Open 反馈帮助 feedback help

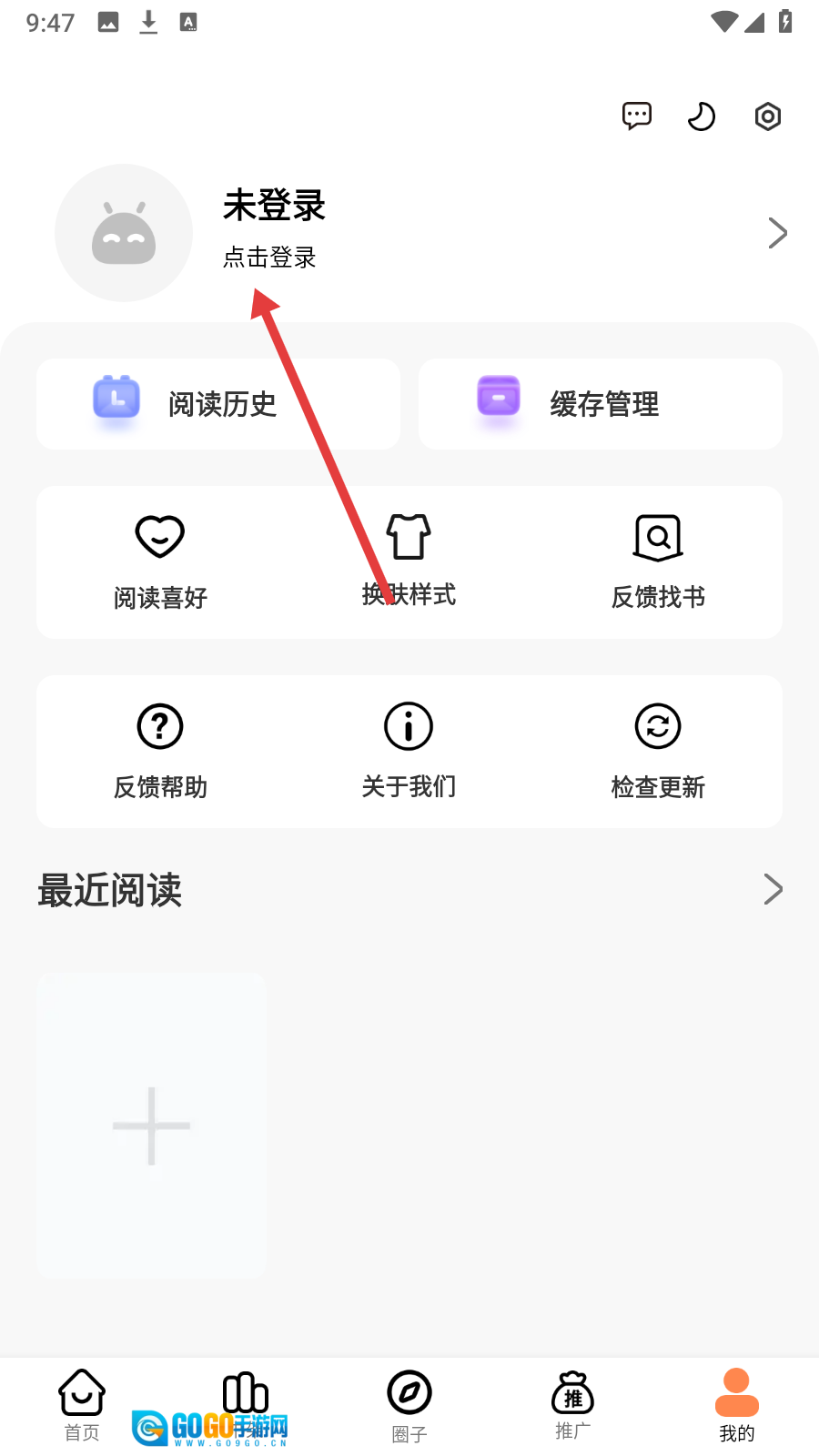click(160, 751)
